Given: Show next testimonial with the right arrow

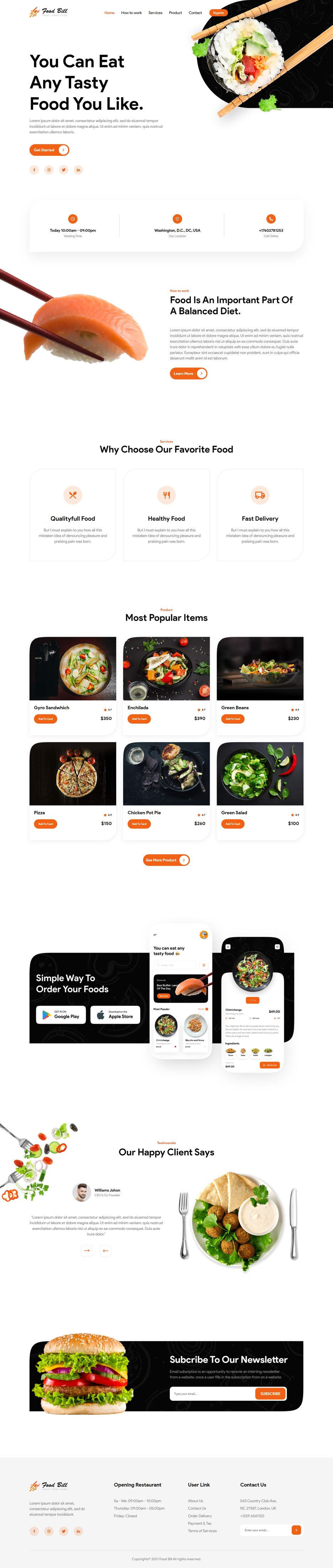Looking at the screenshot, I should coord(87,1250).
